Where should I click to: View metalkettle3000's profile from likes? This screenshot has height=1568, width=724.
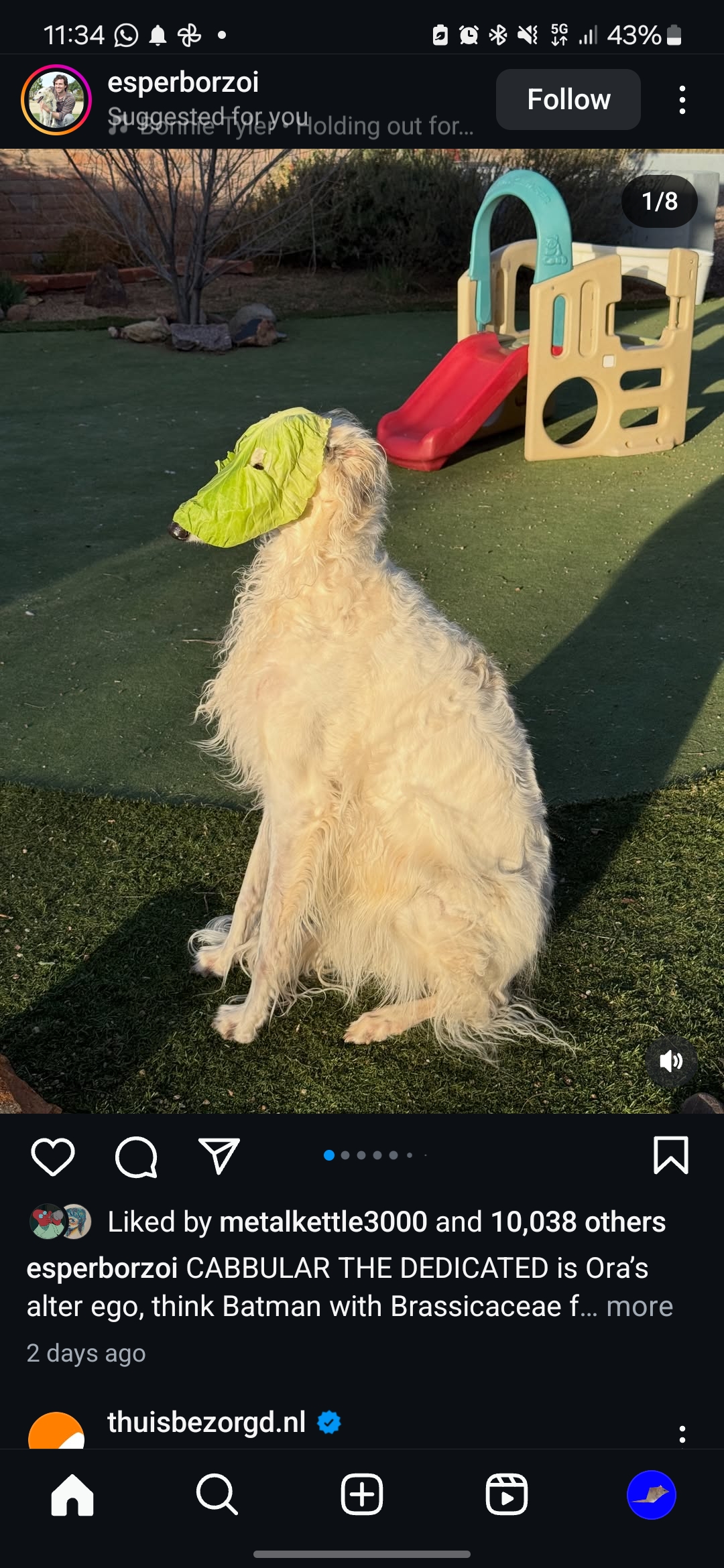coord(323,1222)
